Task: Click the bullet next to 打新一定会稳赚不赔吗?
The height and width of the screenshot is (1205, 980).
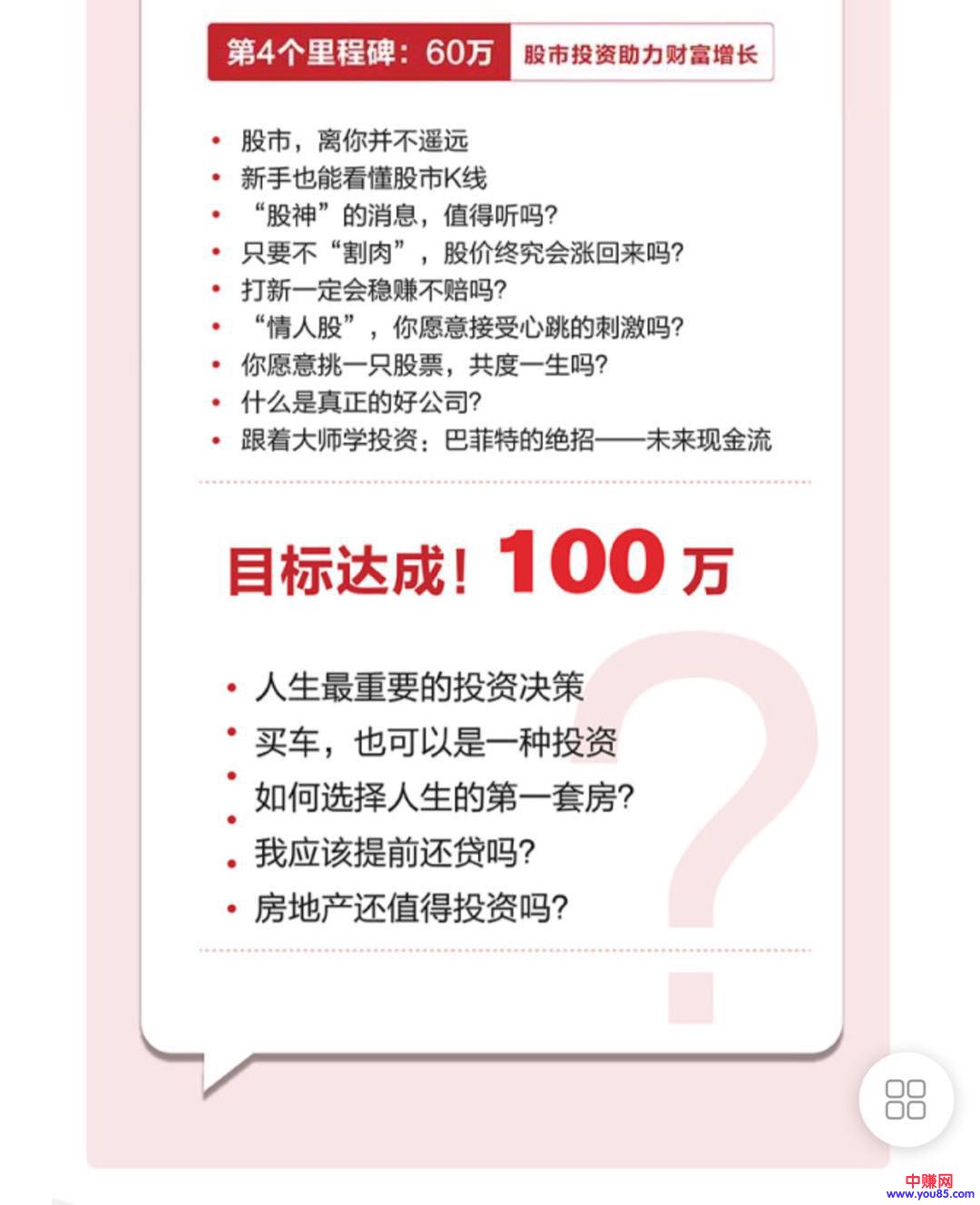Action: click(x=215, y=288)
